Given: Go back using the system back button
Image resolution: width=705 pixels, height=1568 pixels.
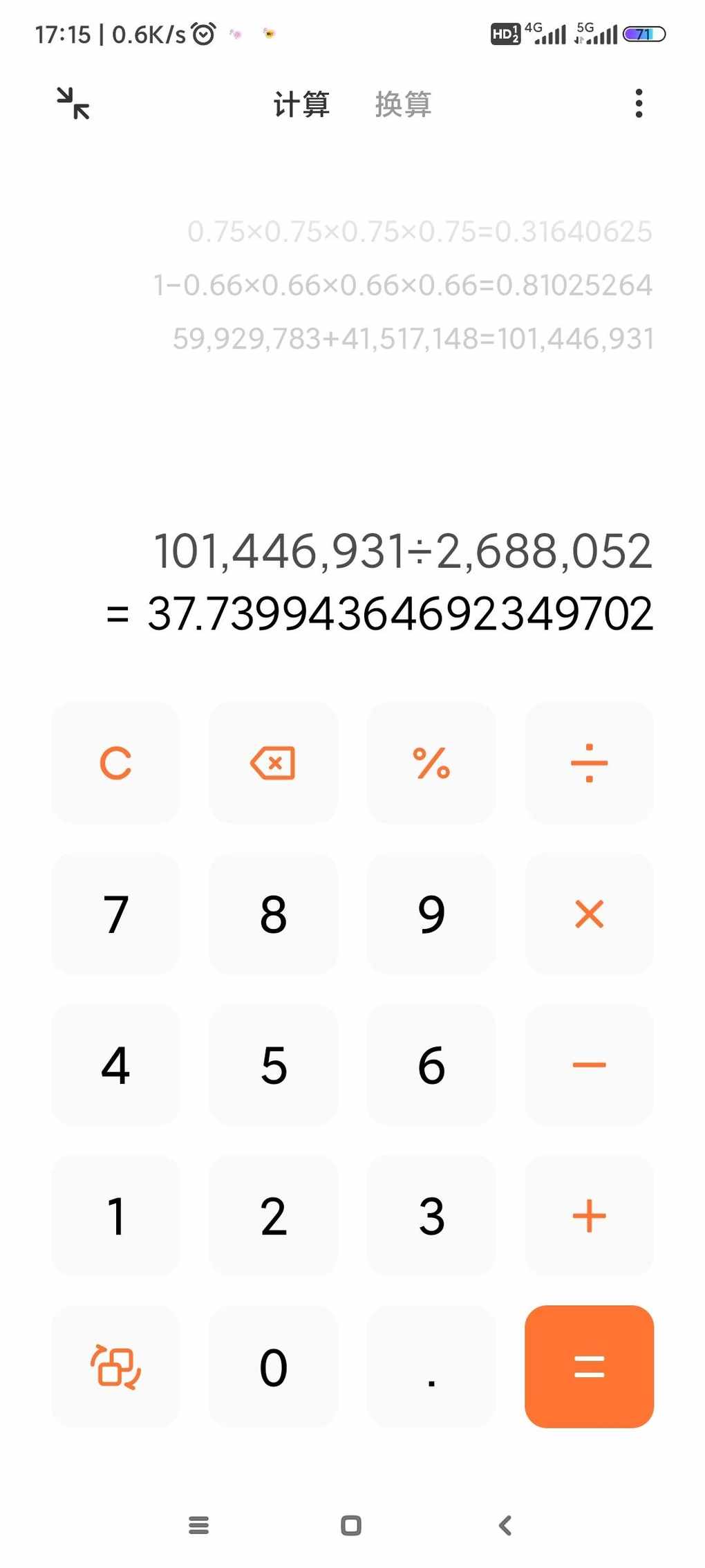Looking at the screenshot, I should 505,1525.
